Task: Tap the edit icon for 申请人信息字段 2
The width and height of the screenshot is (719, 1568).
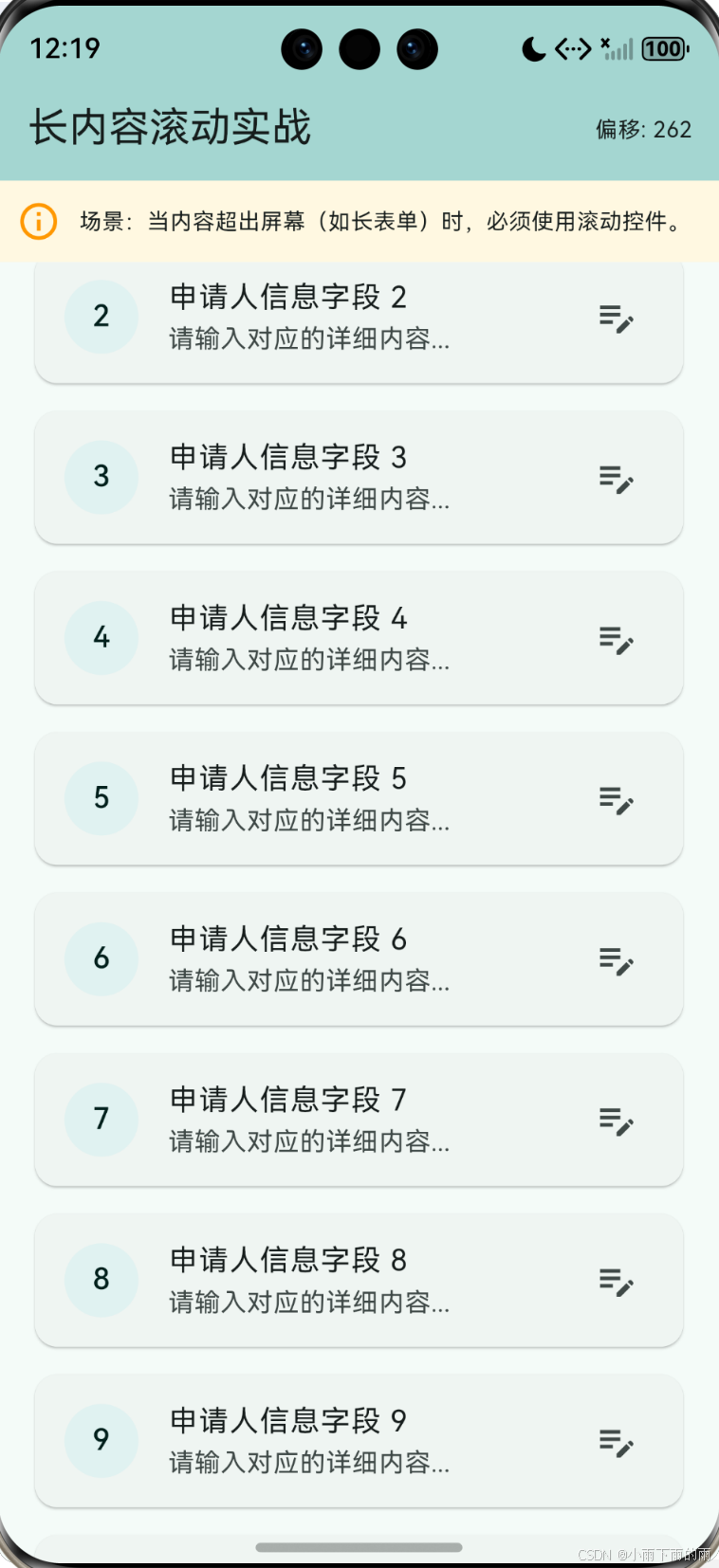Action: tap(616, 319)
